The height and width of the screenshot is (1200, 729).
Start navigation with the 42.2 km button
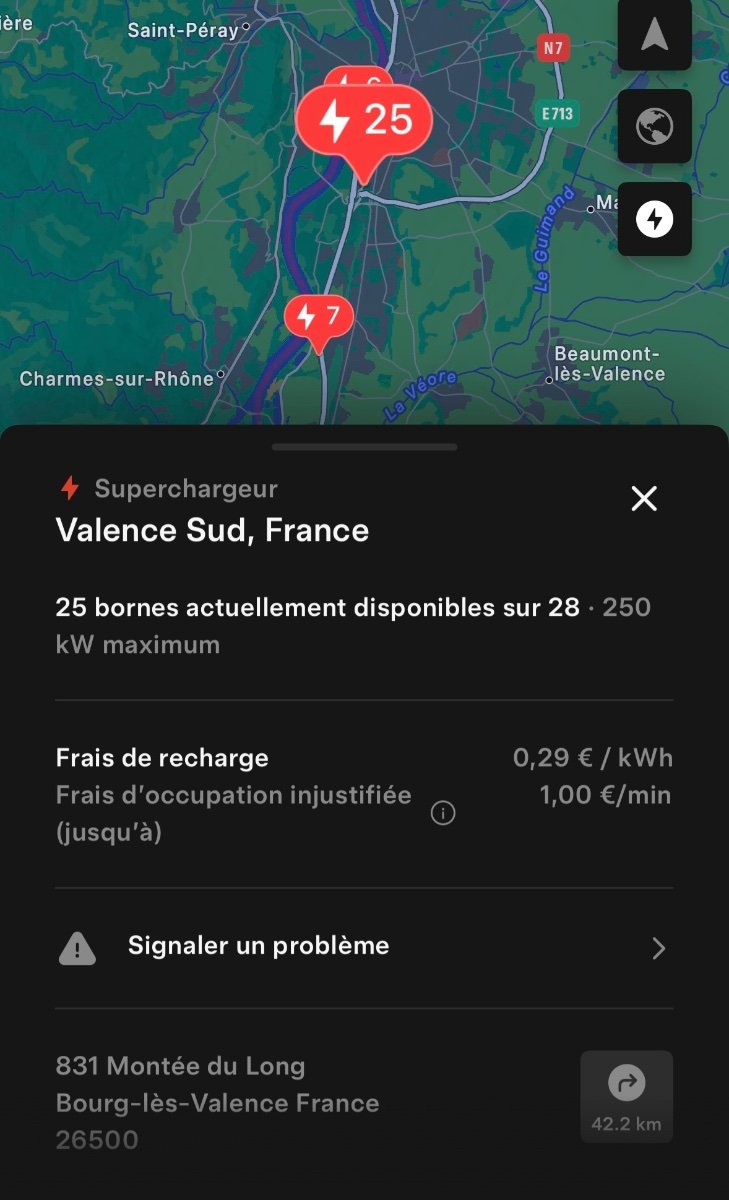pos(627,1097)
